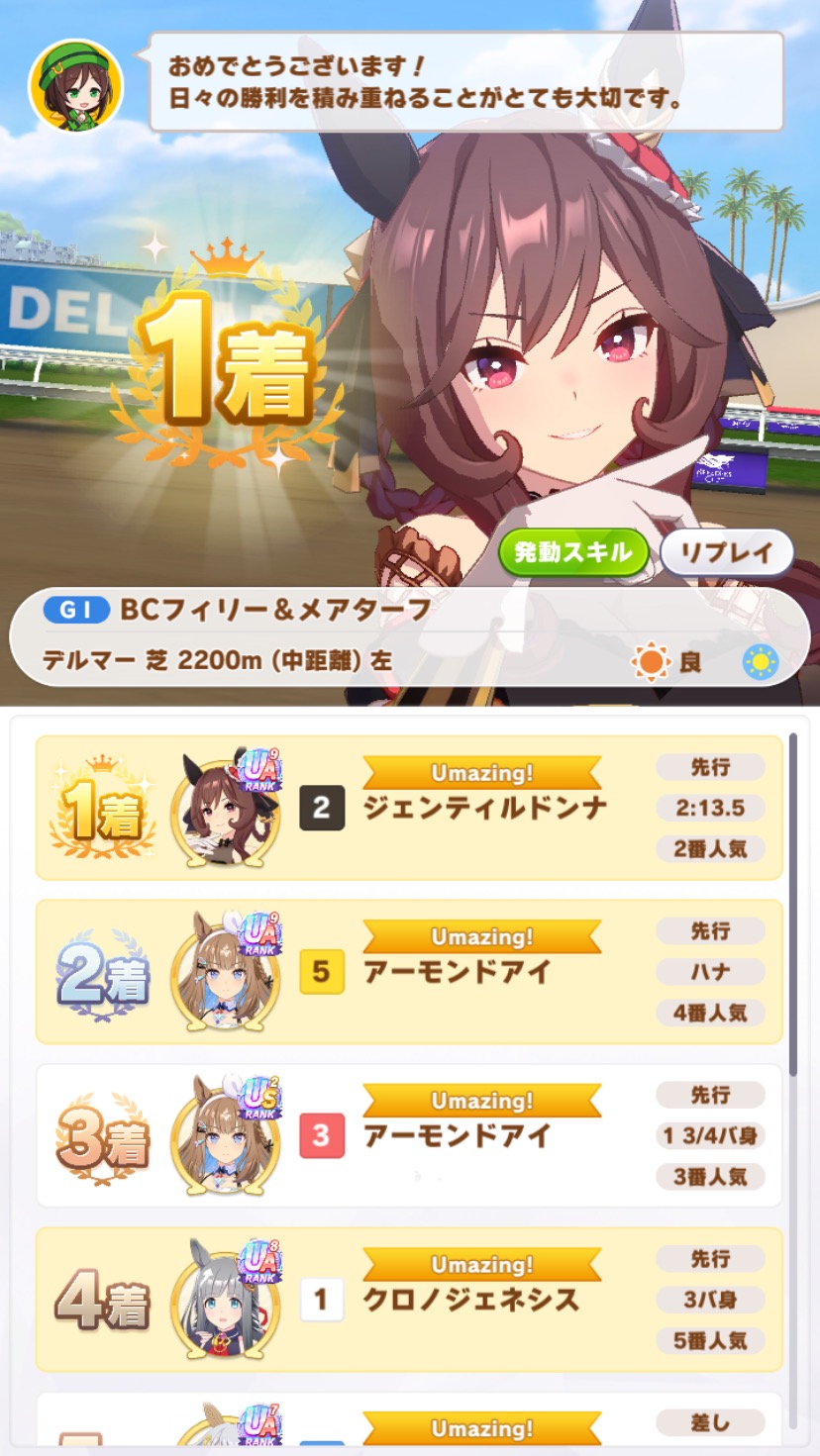Watch the race with リプレイ
Screen dimensions: 820x1456
pyautogui.click(x=726, y=552)
